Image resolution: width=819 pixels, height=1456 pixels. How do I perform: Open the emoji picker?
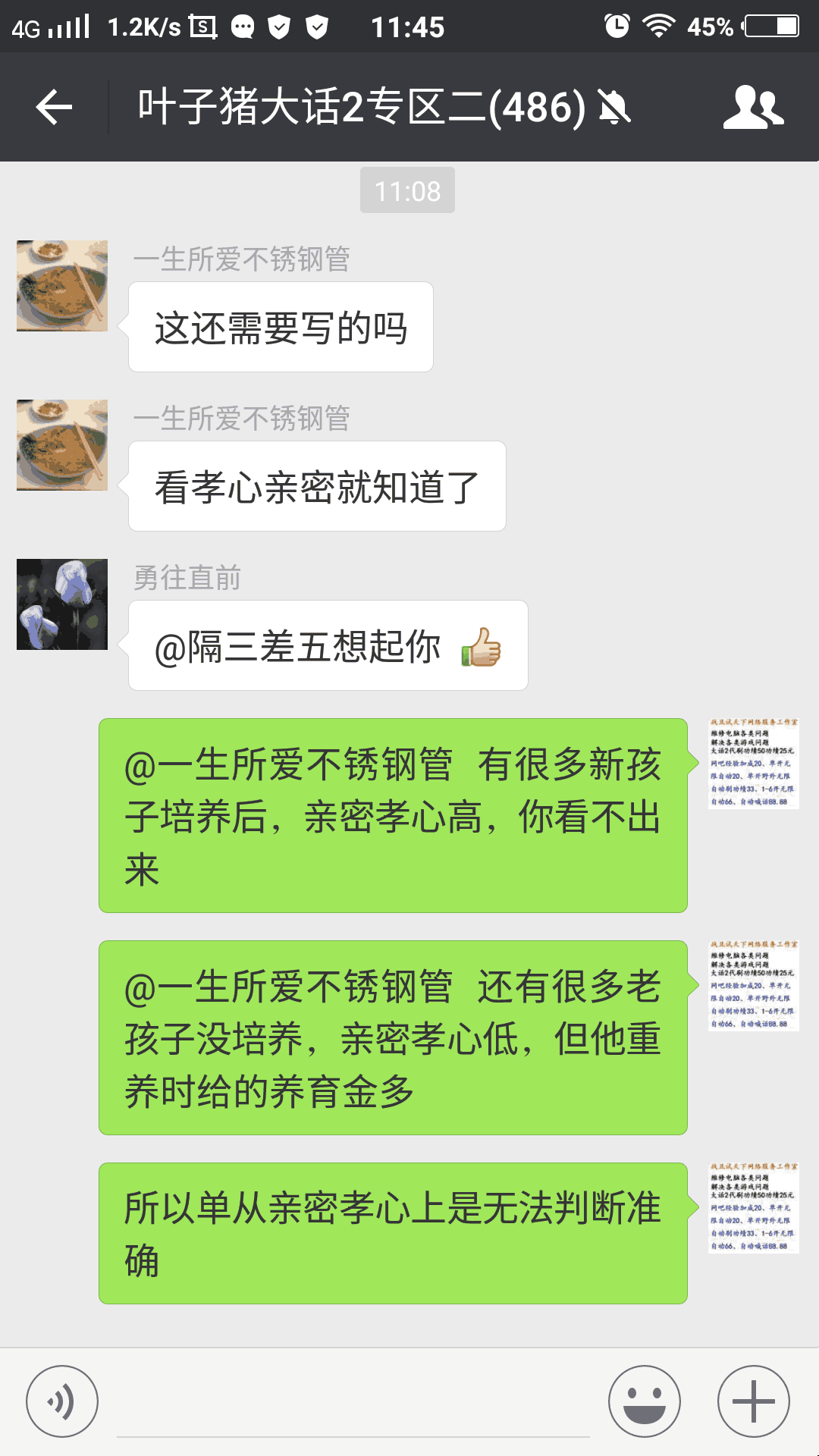point(644,1401)
